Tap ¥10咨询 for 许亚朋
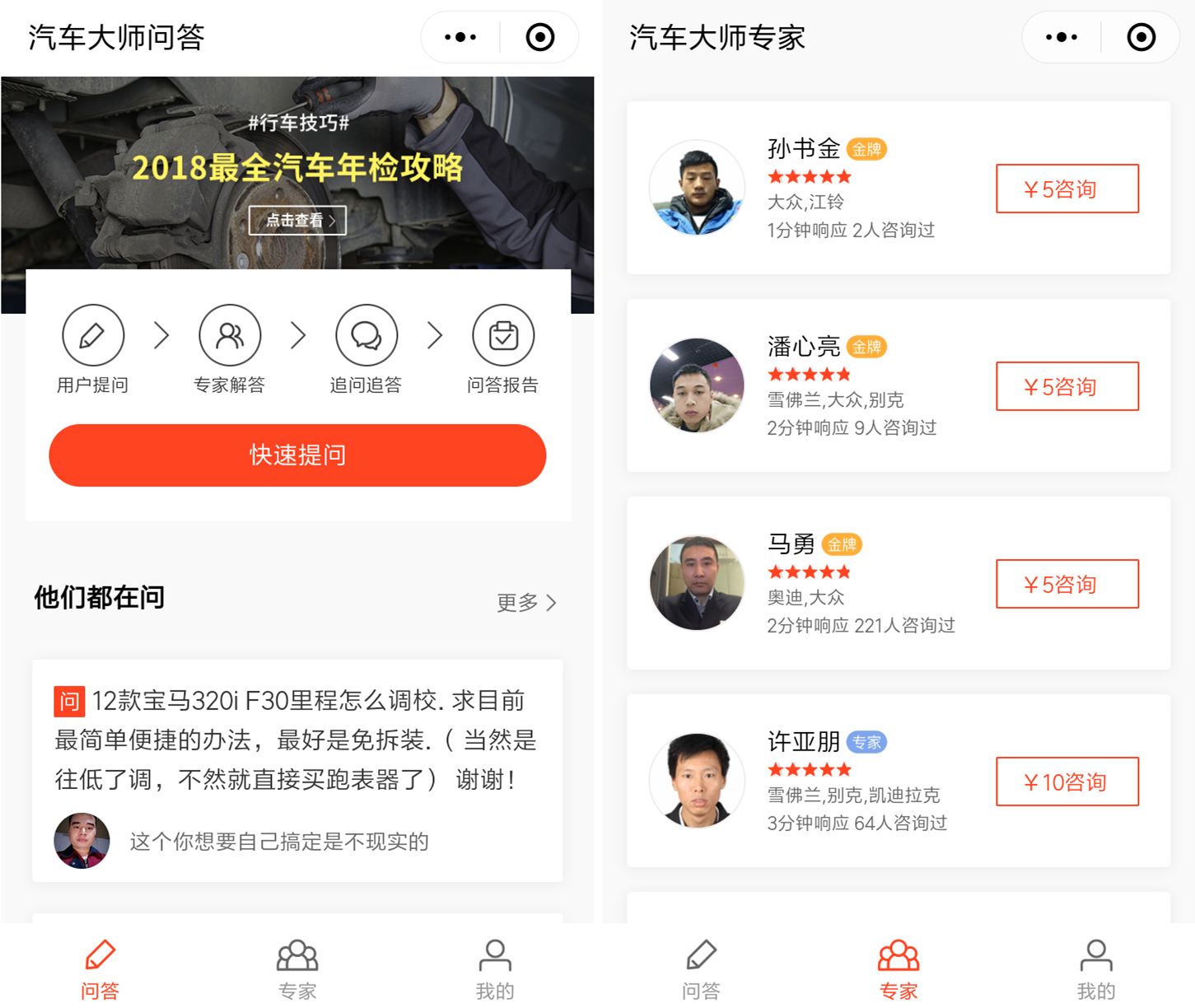The height and width of the screenshot is (1008, 1195). tap(1067, 782)
